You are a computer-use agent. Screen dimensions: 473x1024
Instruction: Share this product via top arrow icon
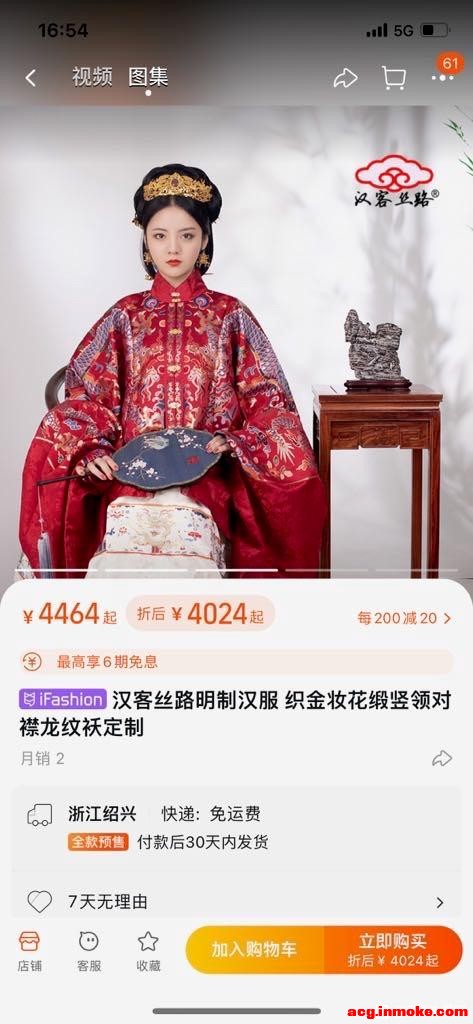tap(345, 78)
